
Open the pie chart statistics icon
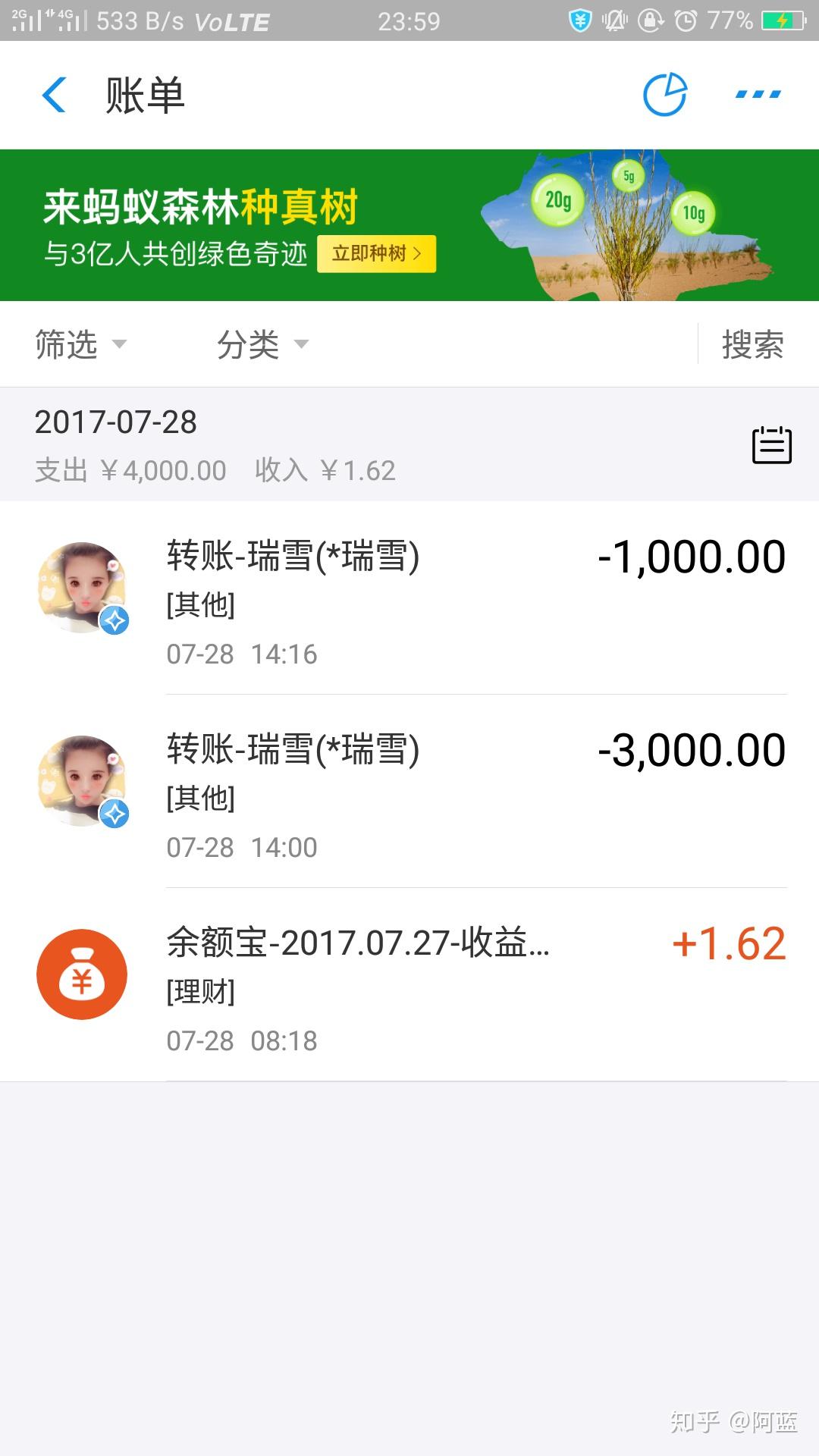click(665, 96)
